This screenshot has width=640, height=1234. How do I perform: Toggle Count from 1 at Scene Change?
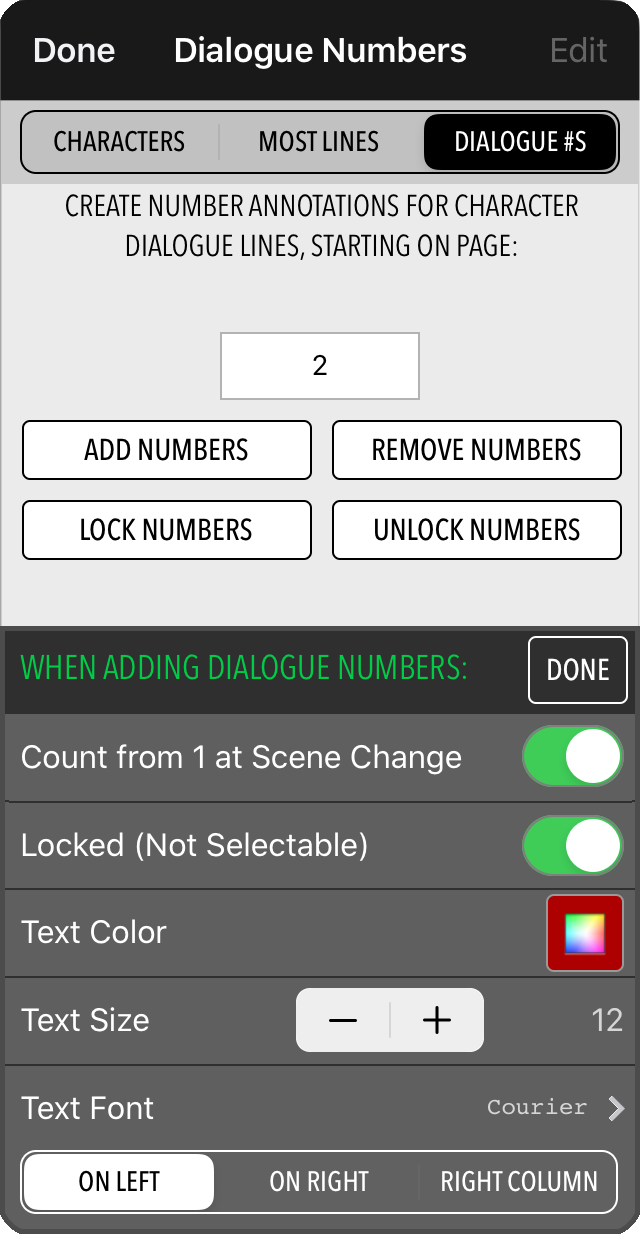coord(572,757)
